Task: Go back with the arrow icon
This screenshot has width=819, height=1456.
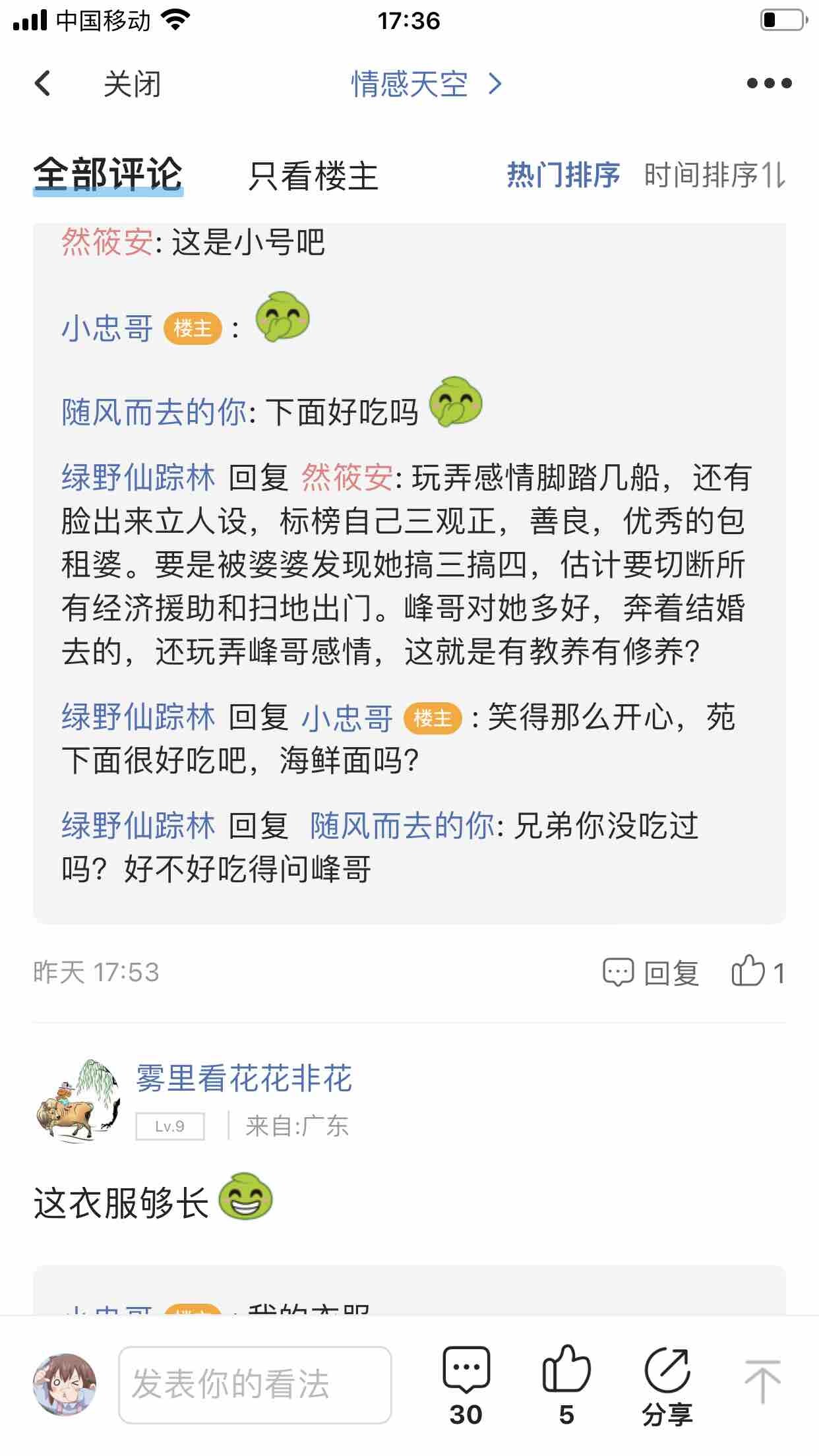Action: click(43, 84)
